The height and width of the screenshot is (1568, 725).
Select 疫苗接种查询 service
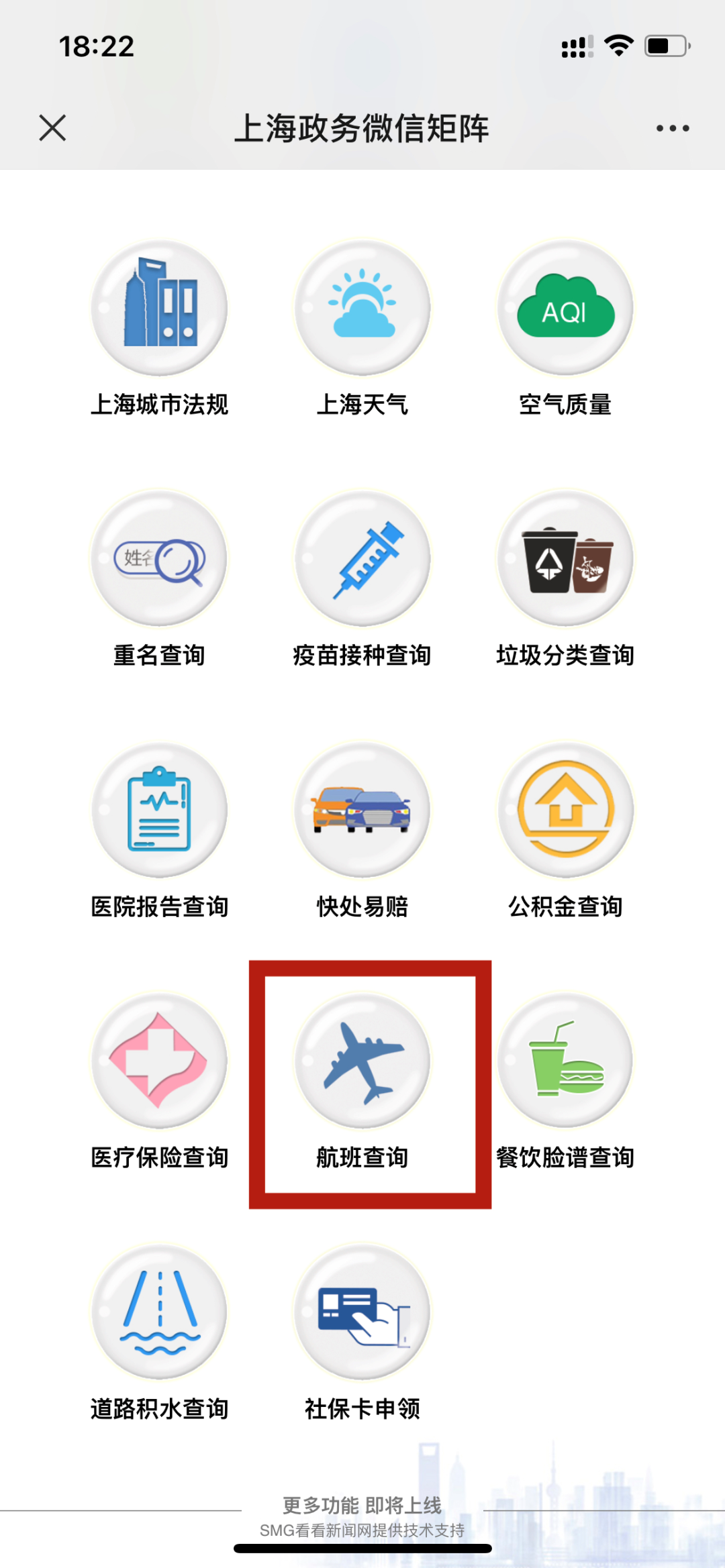click(362, 559)
